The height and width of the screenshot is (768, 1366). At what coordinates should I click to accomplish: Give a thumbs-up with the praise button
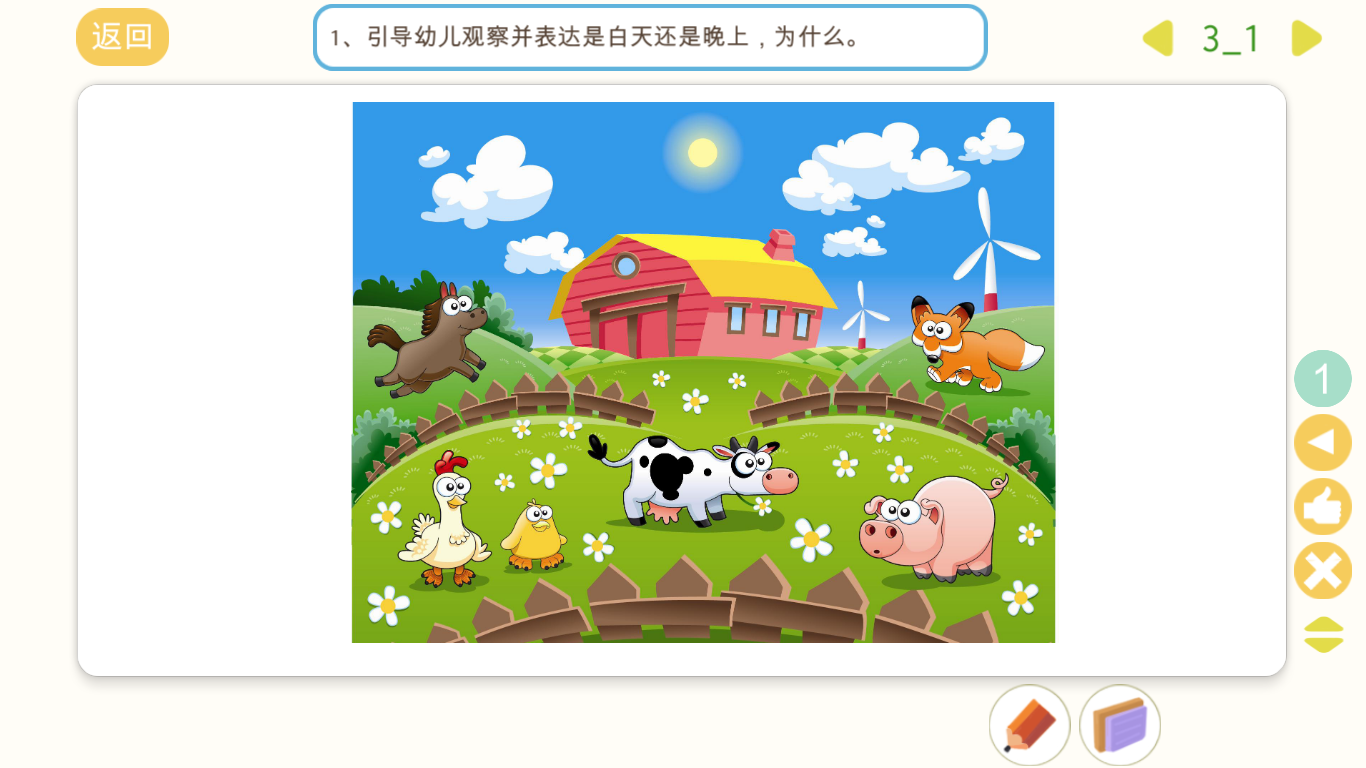pos(1322,507)
